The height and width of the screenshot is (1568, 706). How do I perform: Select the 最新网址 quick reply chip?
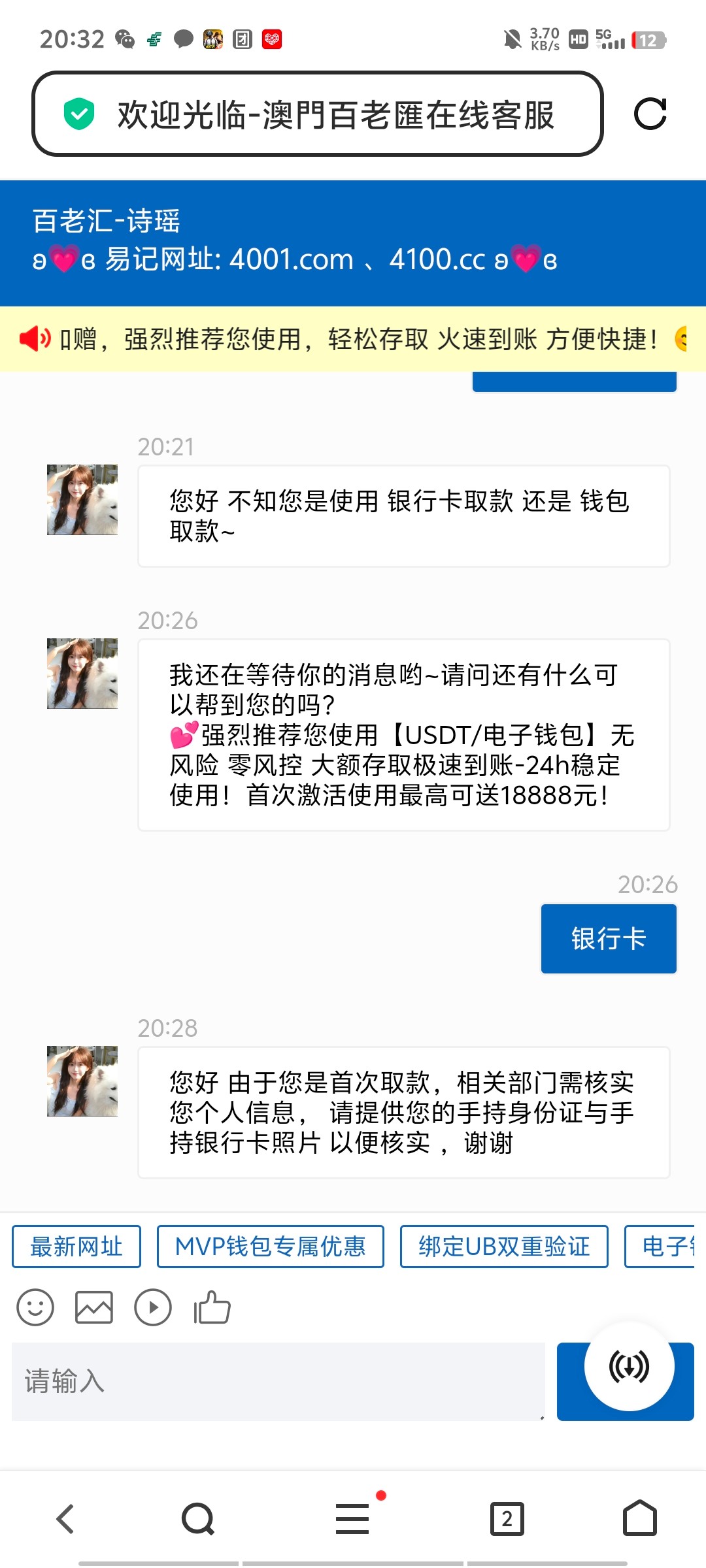point(76,1247)
